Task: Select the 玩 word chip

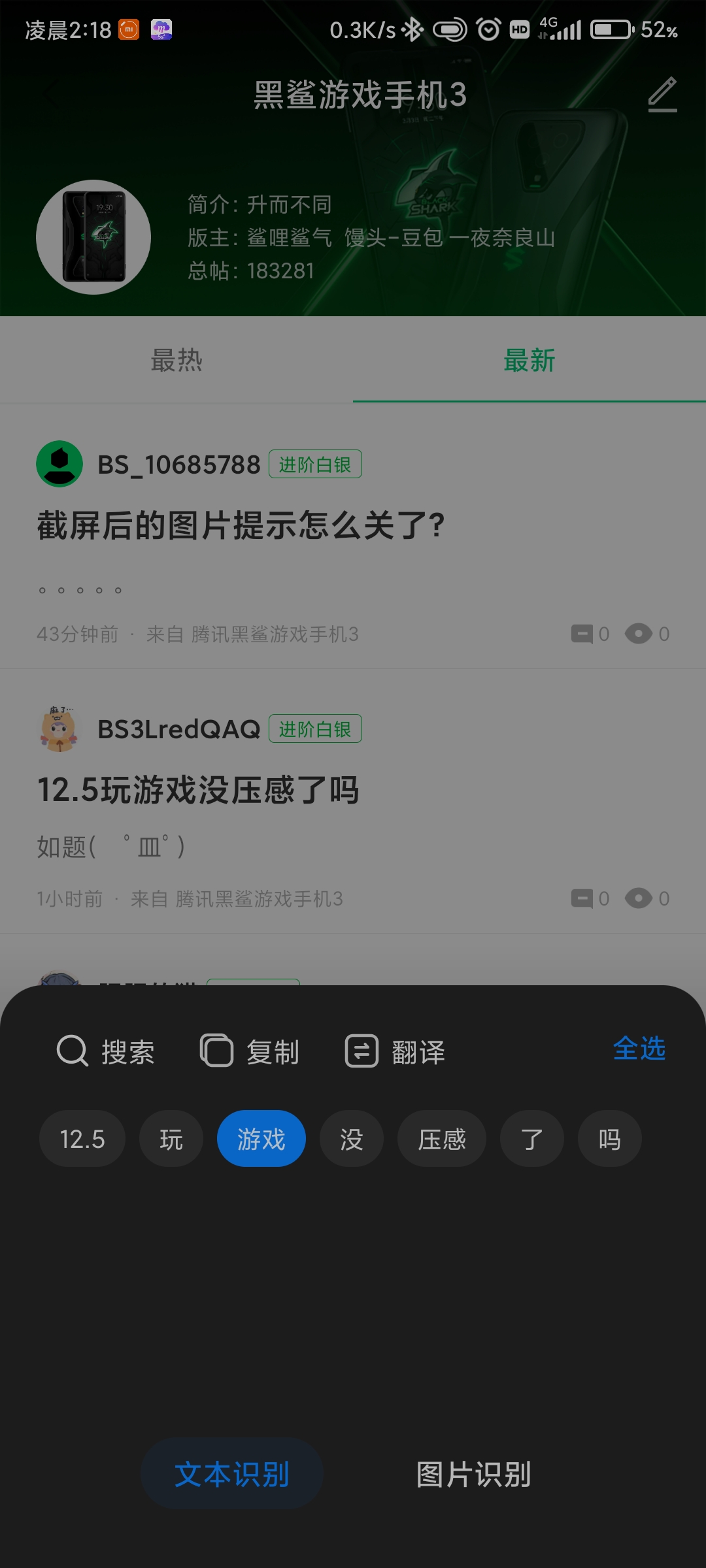Action: (x=171, y=1139)
